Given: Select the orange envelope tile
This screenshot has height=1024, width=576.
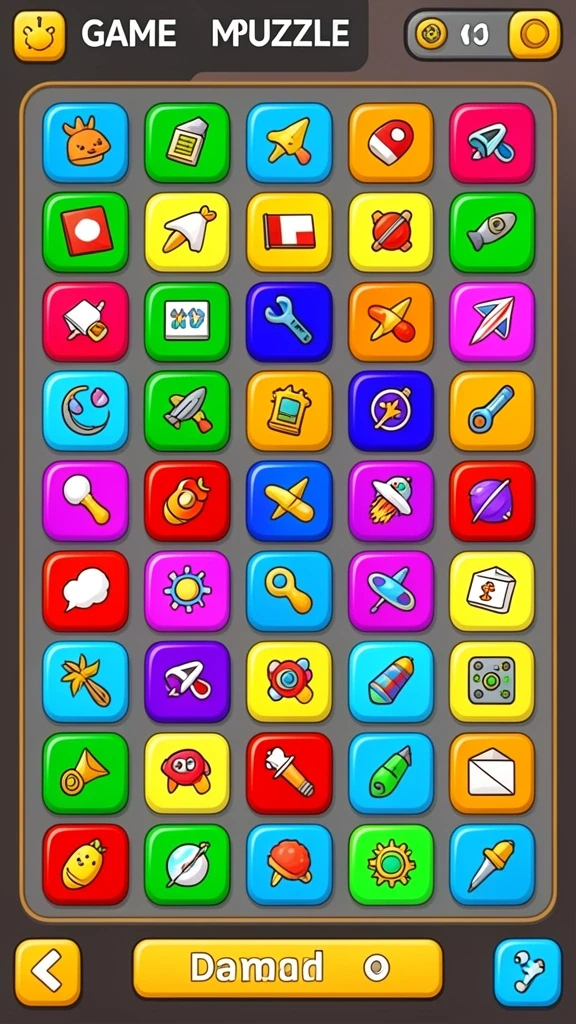Looking at the screenshot, I should pos(492,773).
